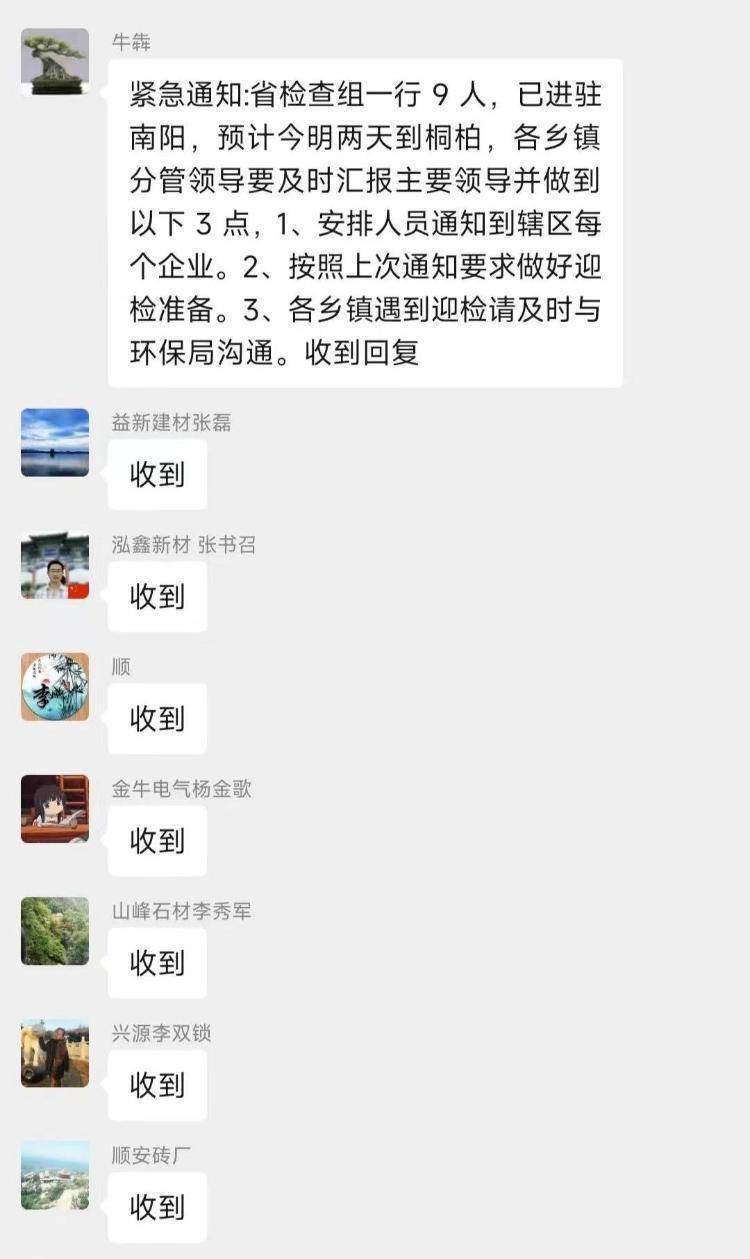The width and height of the screenshot is (750, 1259).
Task: Open 牛犇's profile avatar
Action: 55,61
